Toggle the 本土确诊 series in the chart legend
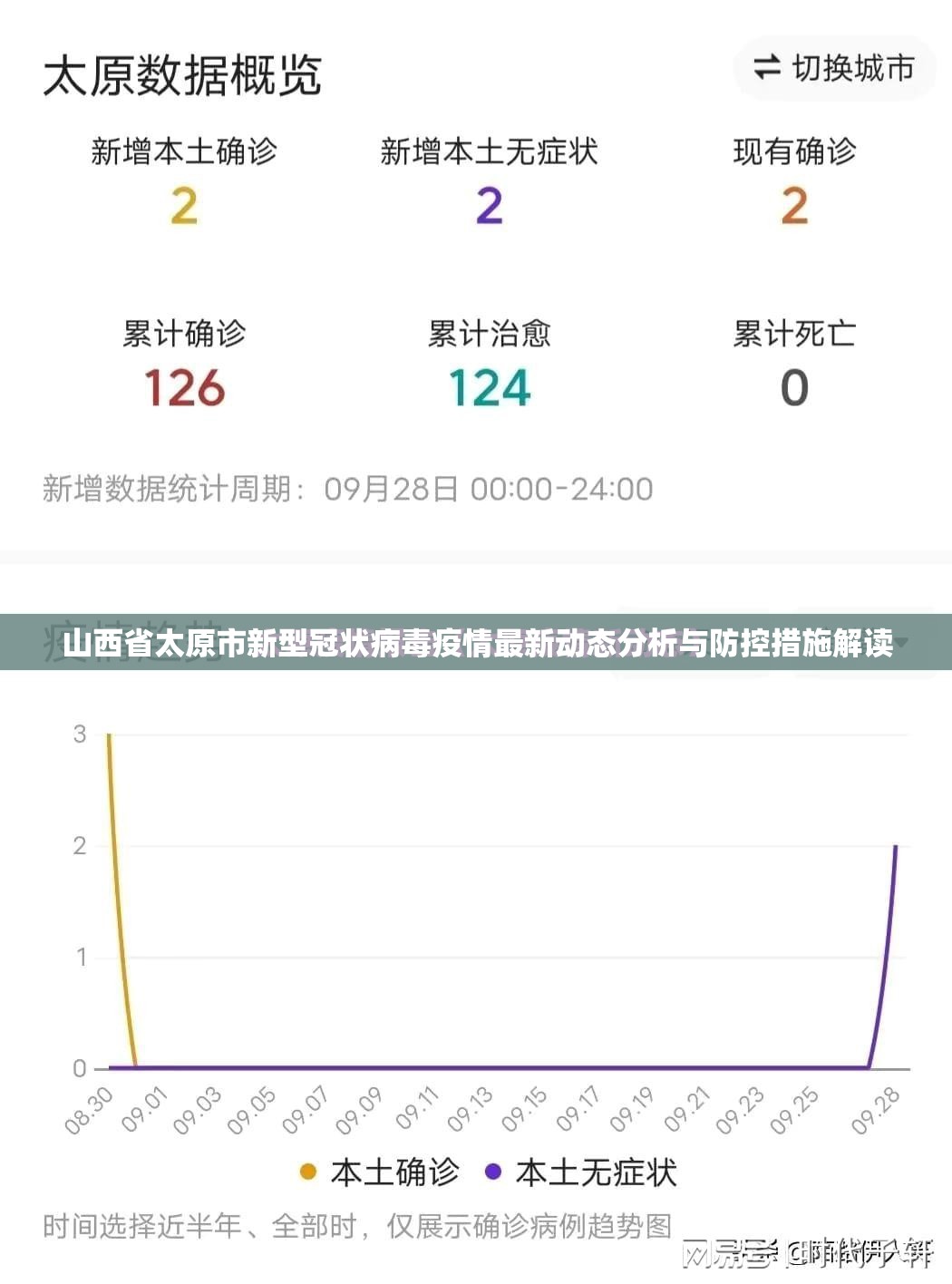The image size is (952, 1284). (380, 1172)
